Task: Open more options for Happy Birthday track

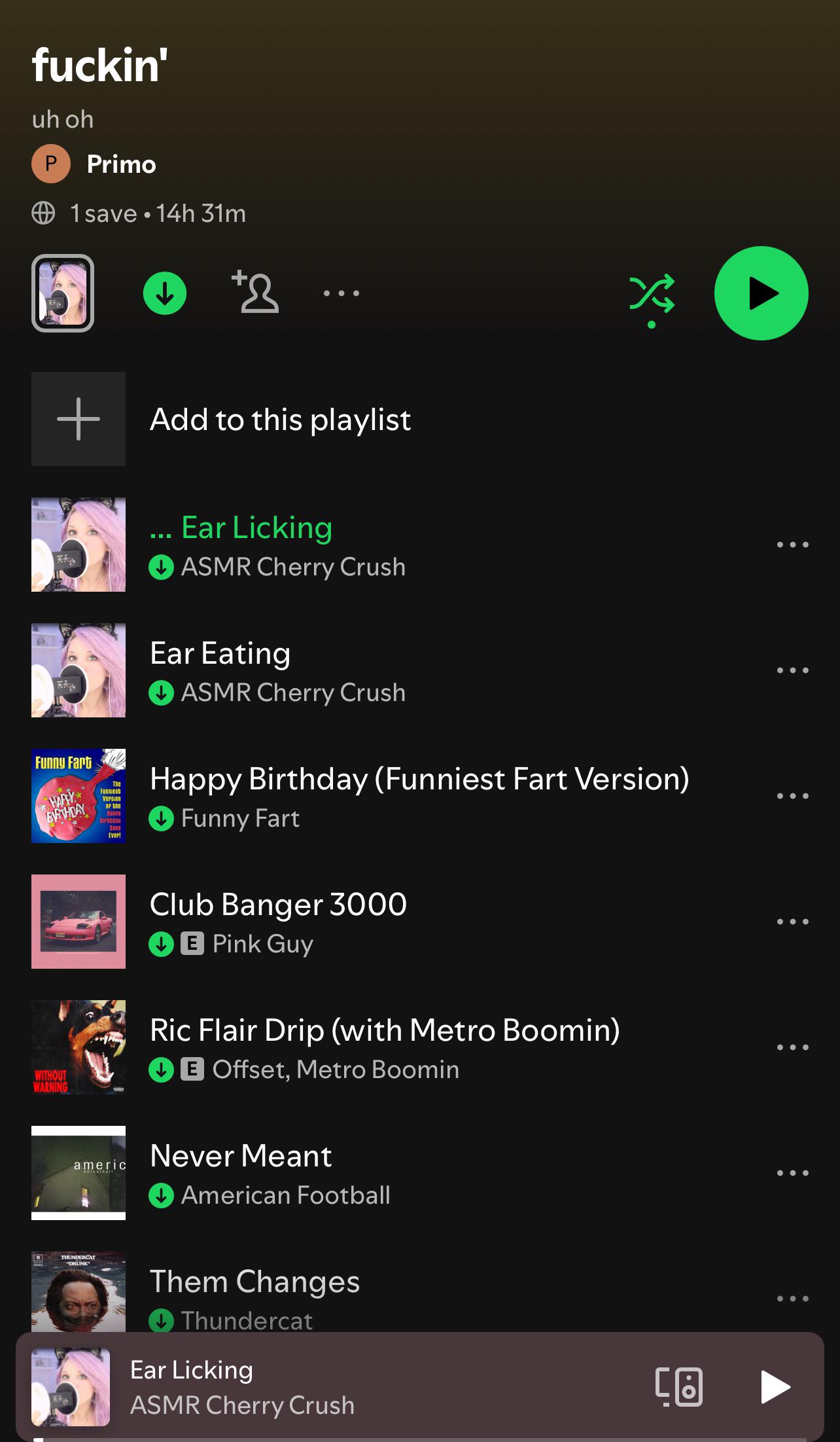Action: click(792, 795)
